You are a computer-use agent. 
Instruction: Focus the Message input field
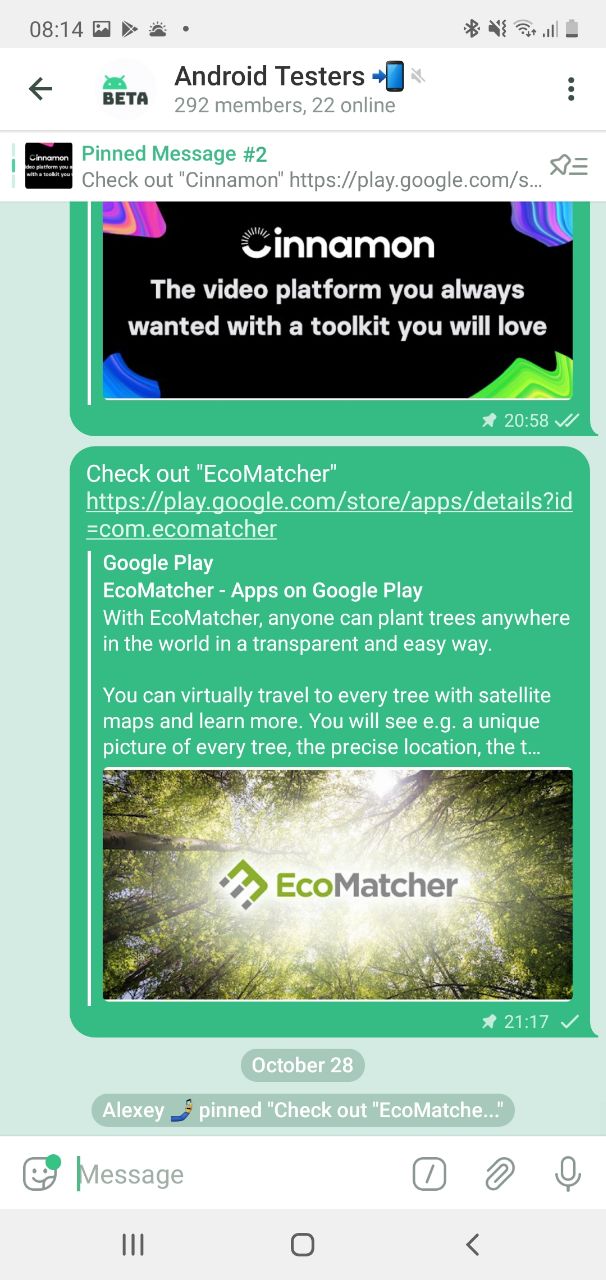[x=240, y=1174]
